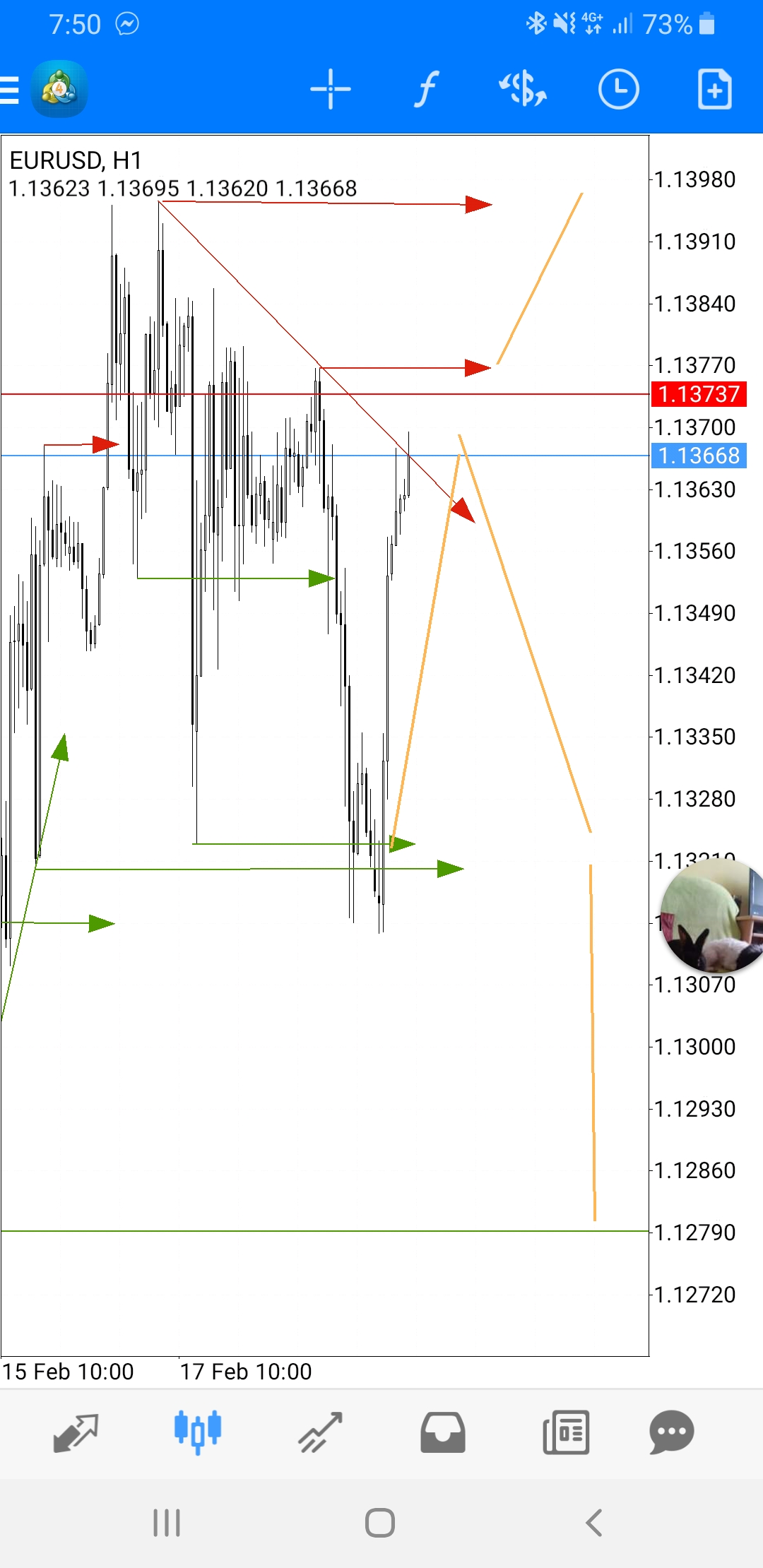Open the indicators list
The width and height of the screenshot is (763, 1568).
tap(426, 90)
